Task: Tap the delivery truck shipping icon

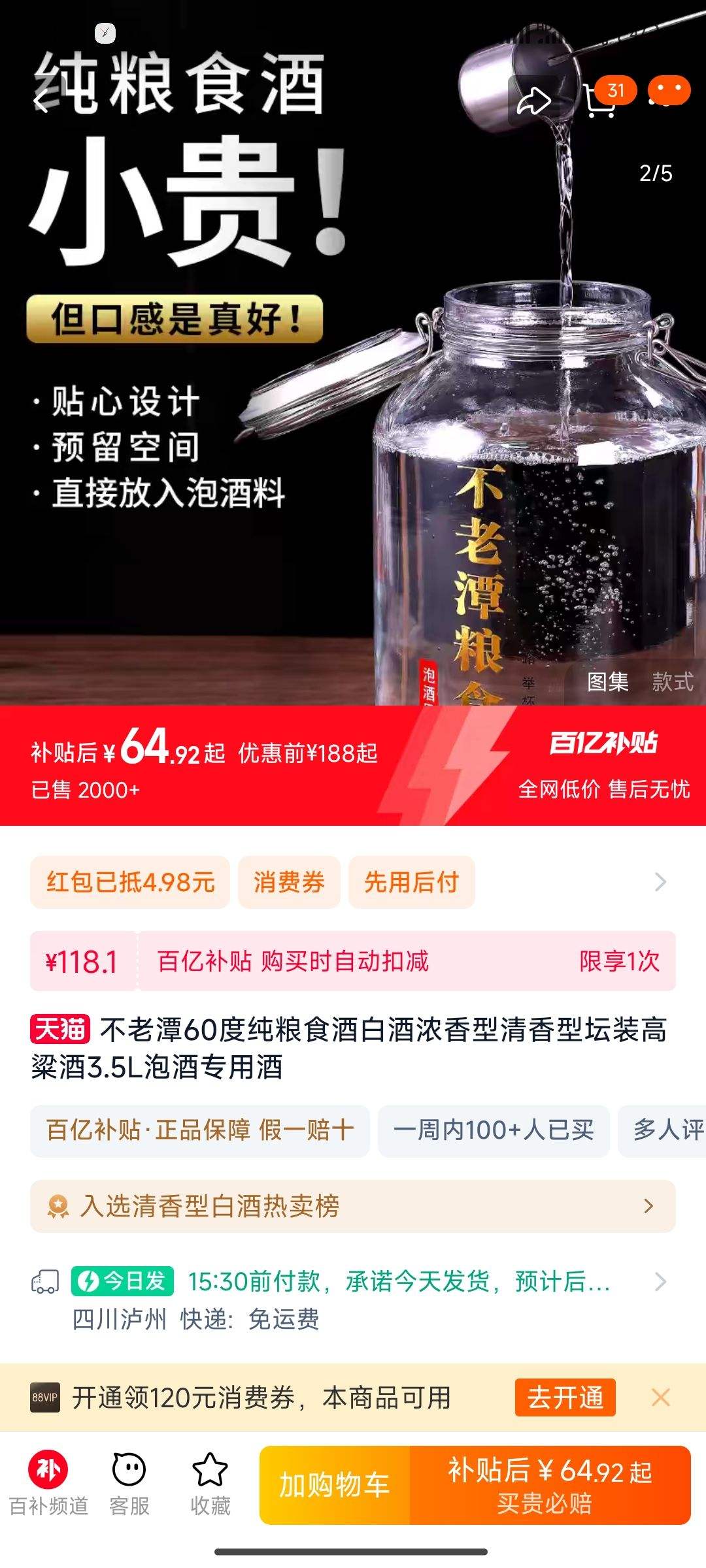Action: point(44,1282)
